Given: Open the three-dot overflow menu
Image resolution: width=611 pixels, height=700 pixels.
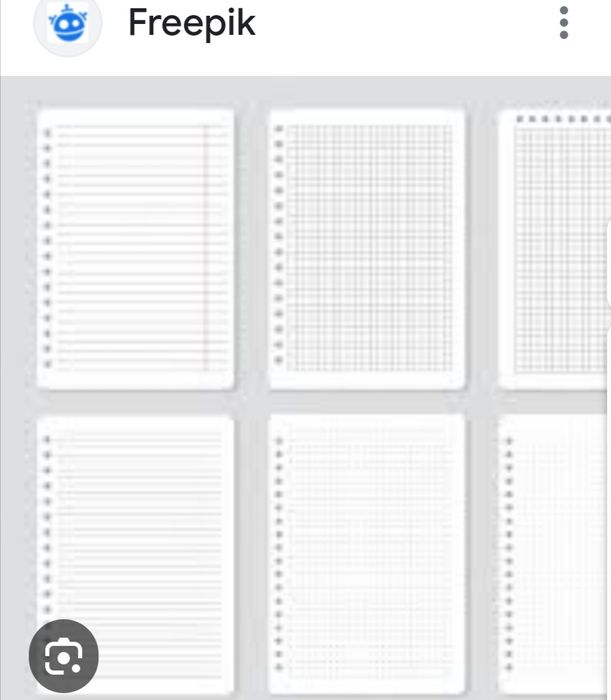Looking at the screenshot, I should pos(564,23).
